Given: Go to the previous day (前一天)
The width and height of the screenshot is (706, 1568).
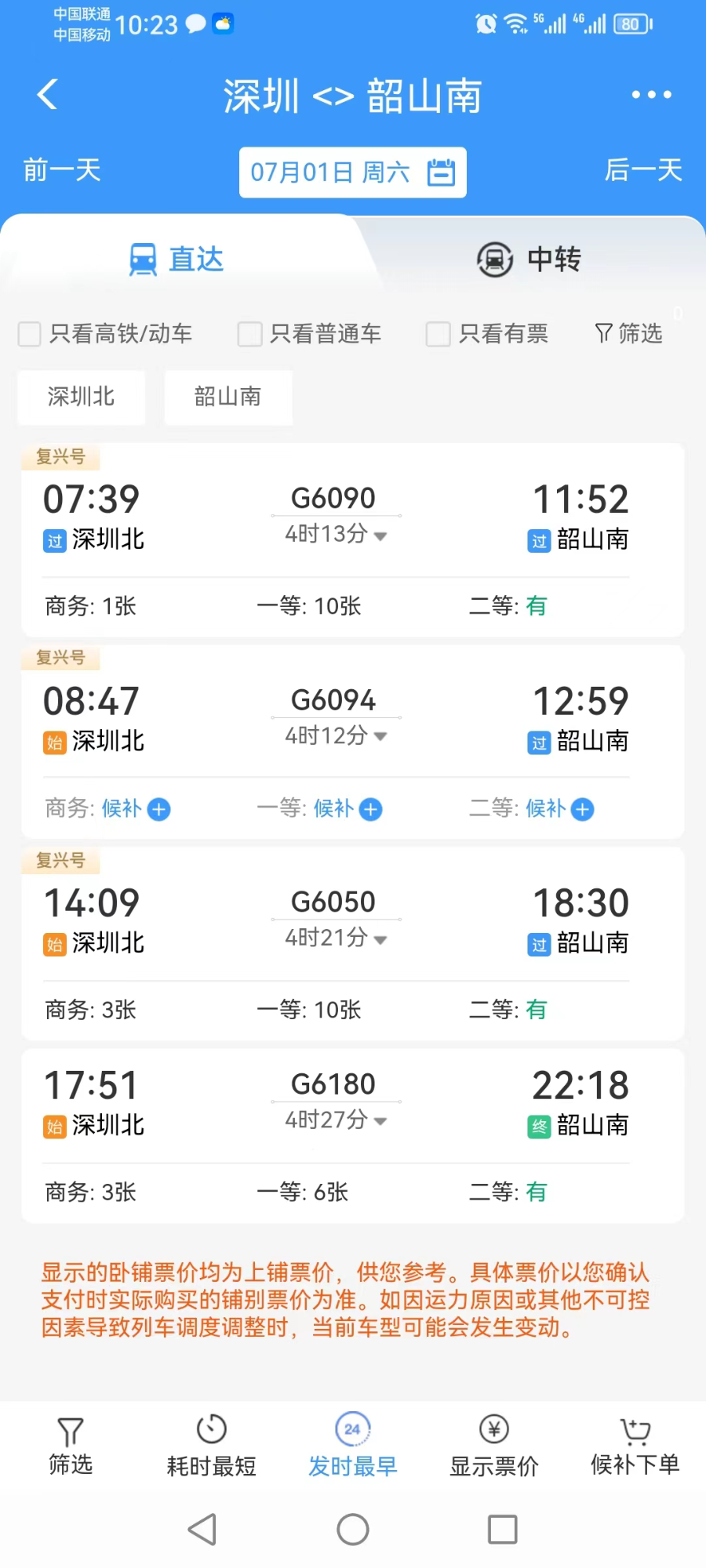Looking at the screenshot, I should click(63, 170).
